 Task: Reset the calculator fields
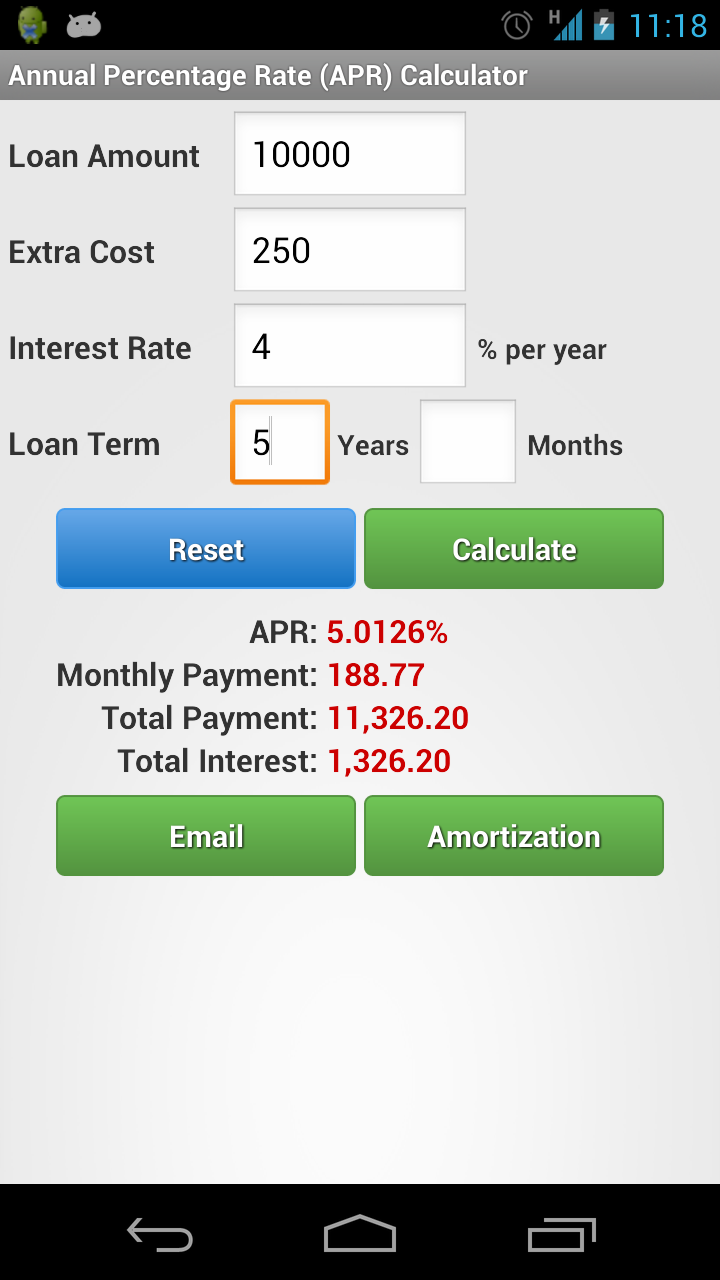pyautogui.click(x=206, y=549)
